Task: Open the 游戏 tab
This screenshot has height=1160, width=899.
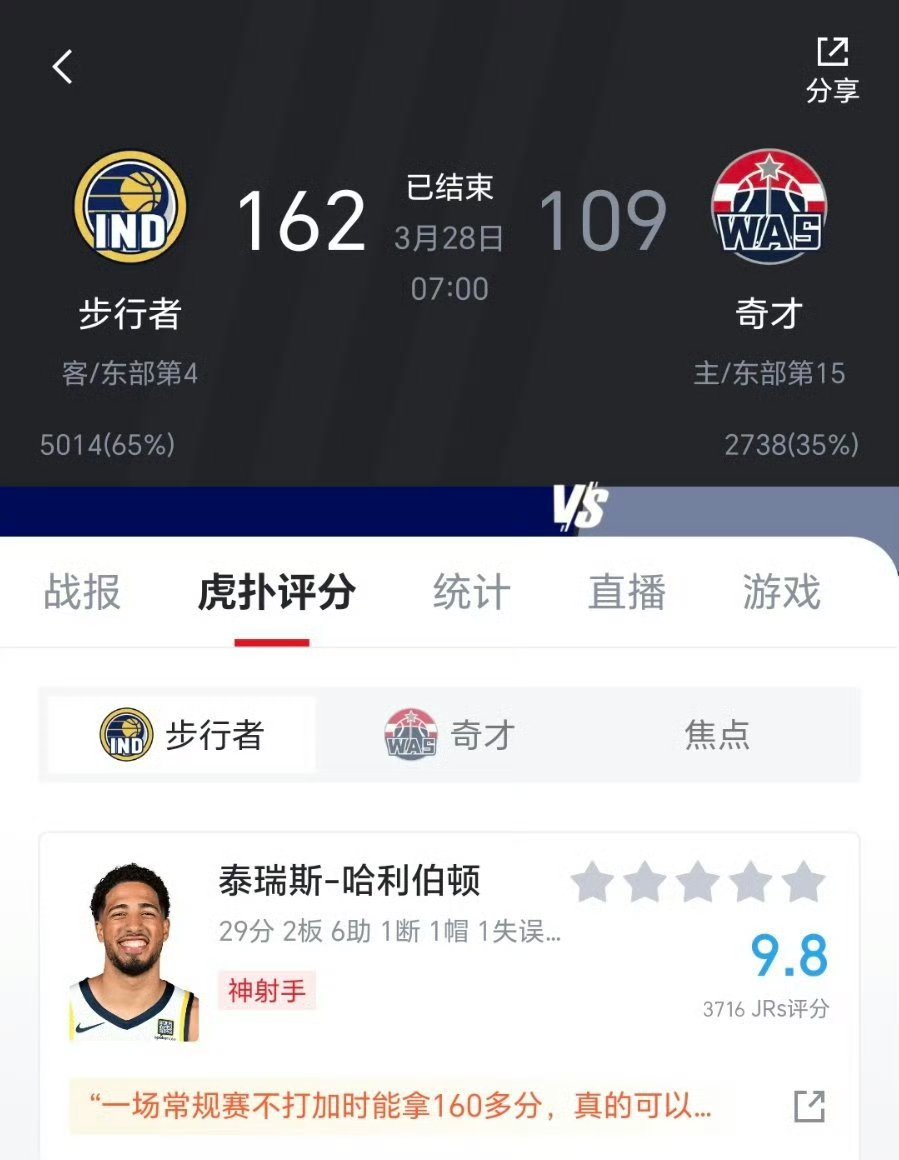Action: [x=781, y=592]
